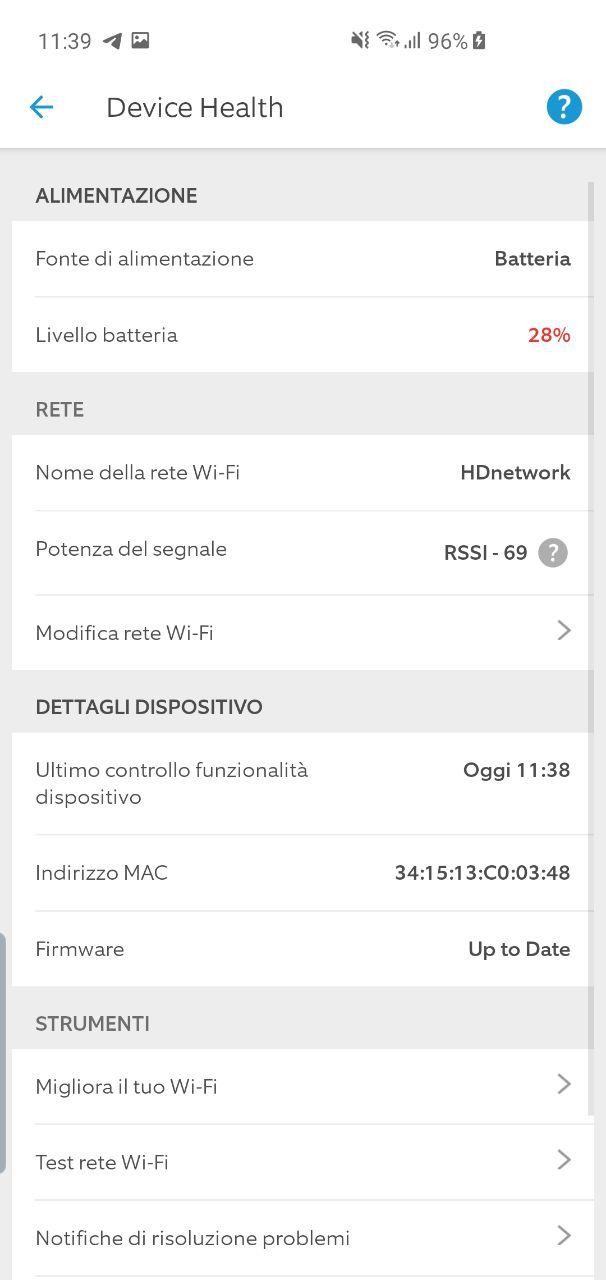Show info about RSSI signal strength

pos(553,552)
